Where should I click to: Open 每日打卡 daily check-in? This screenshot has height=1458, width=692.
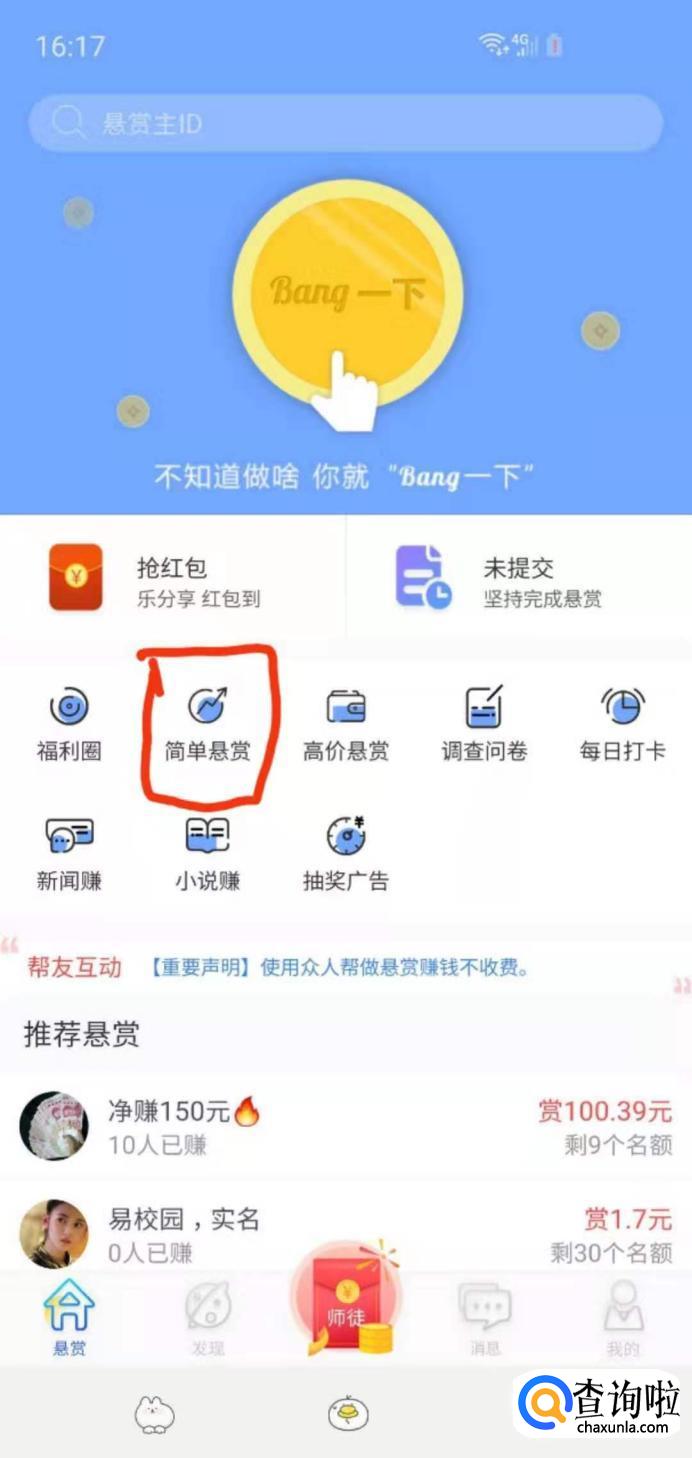[622, 724]
